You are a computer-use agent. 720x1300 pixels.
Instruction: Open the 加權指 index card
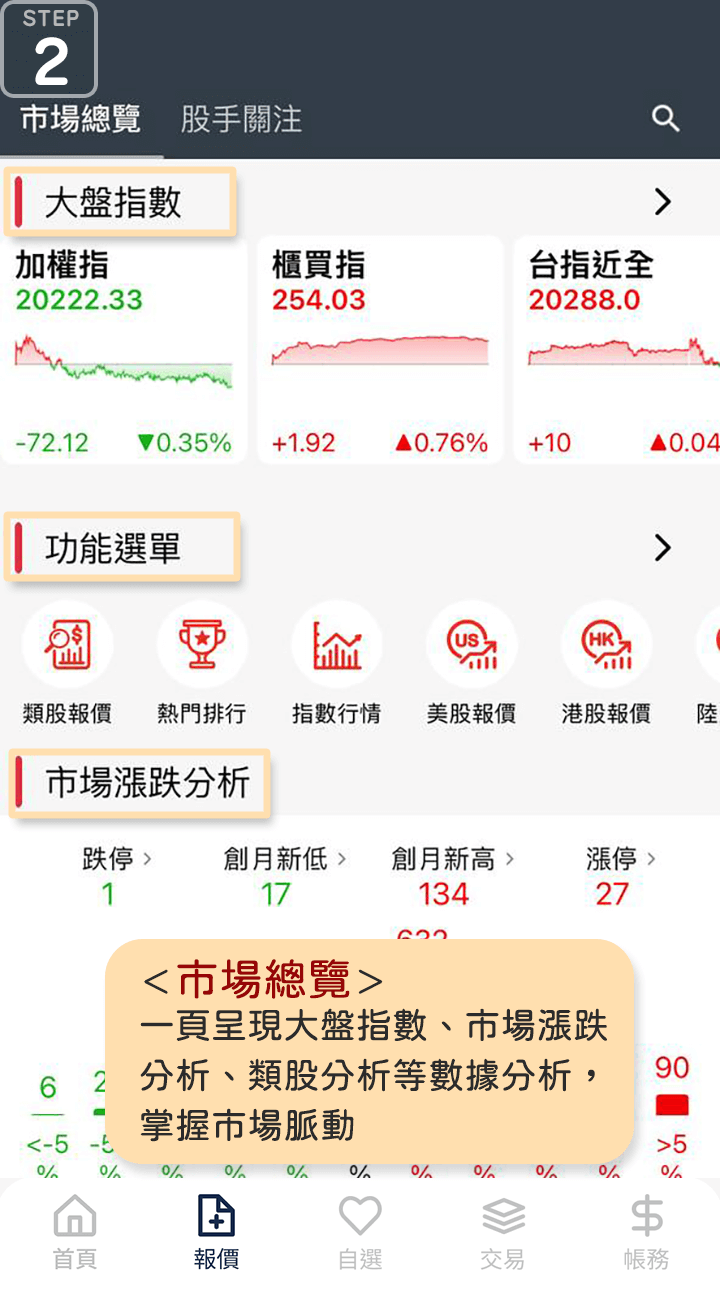124,350
